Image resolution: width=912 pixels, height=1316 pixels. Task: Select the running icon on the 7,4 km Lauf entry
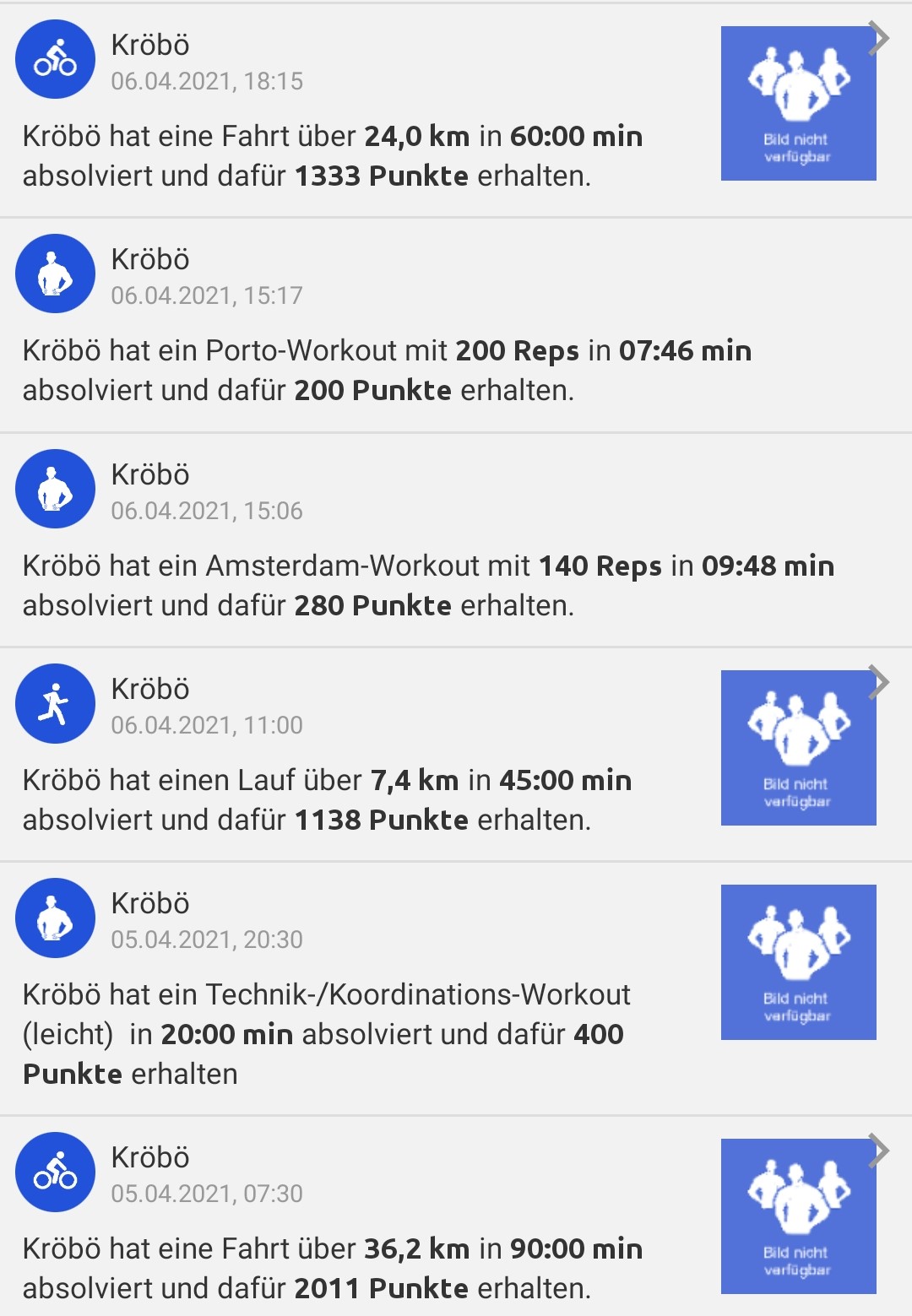(x=54, y=703)
